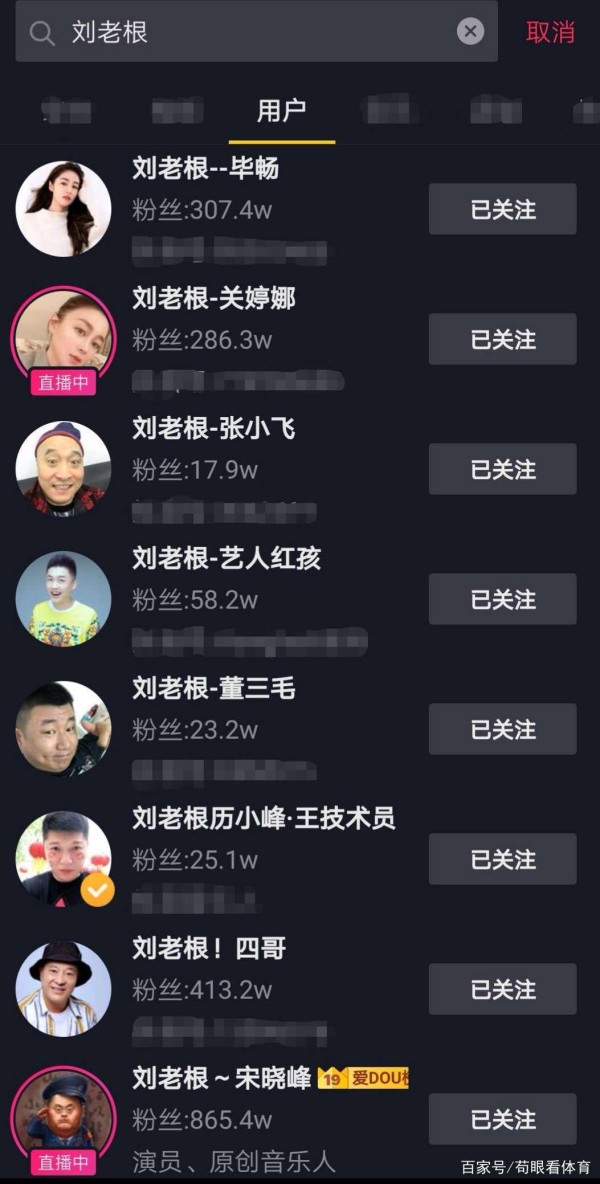Open 刘老根-张小飞 user profile
Screen dimensions: 600x1184
coord(63,468)
